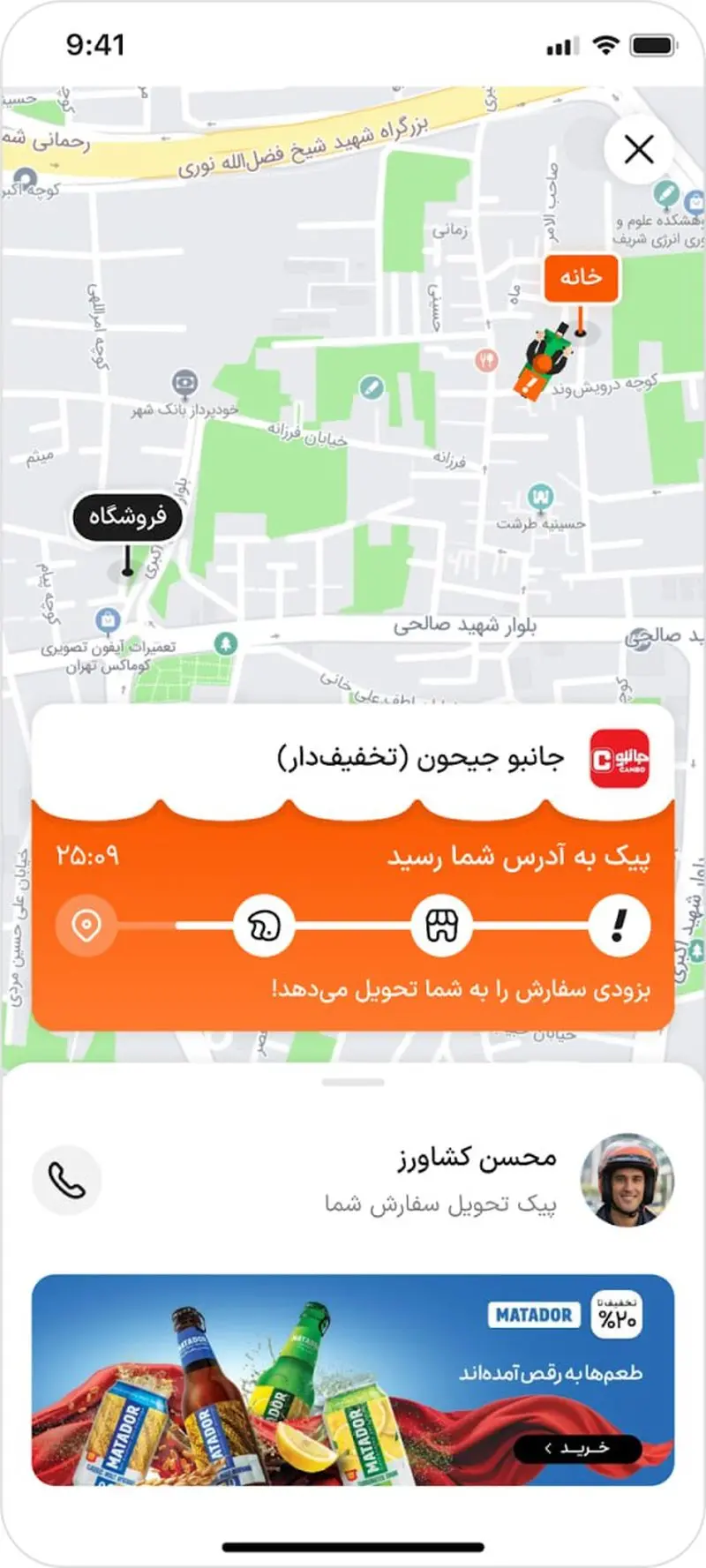The height and width of the screenshot is (1568, 706).
Task: Open the Jumbo Jeyhoon store card
Action: [353, 757]
